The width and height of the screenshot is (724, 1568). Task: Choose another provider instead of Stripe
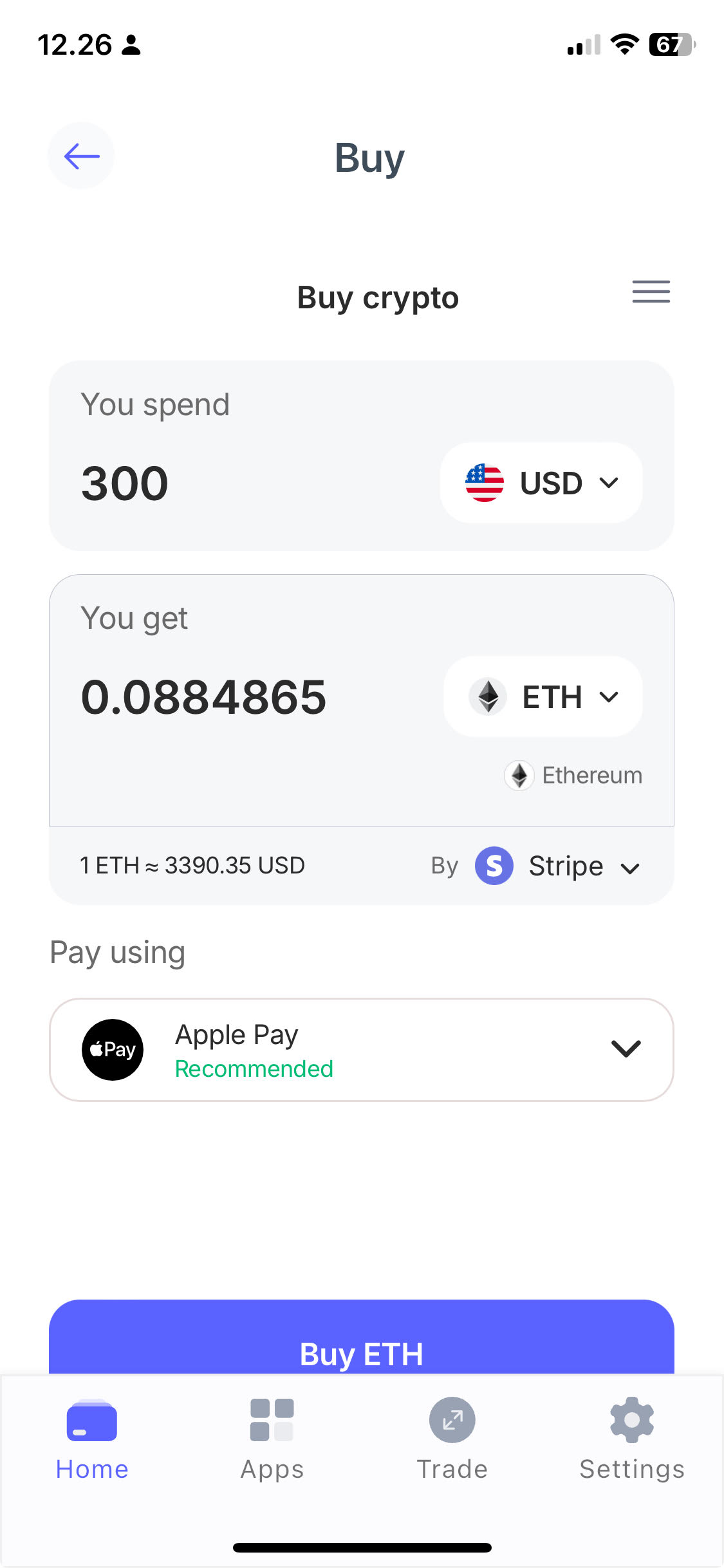tap(557, 866)
